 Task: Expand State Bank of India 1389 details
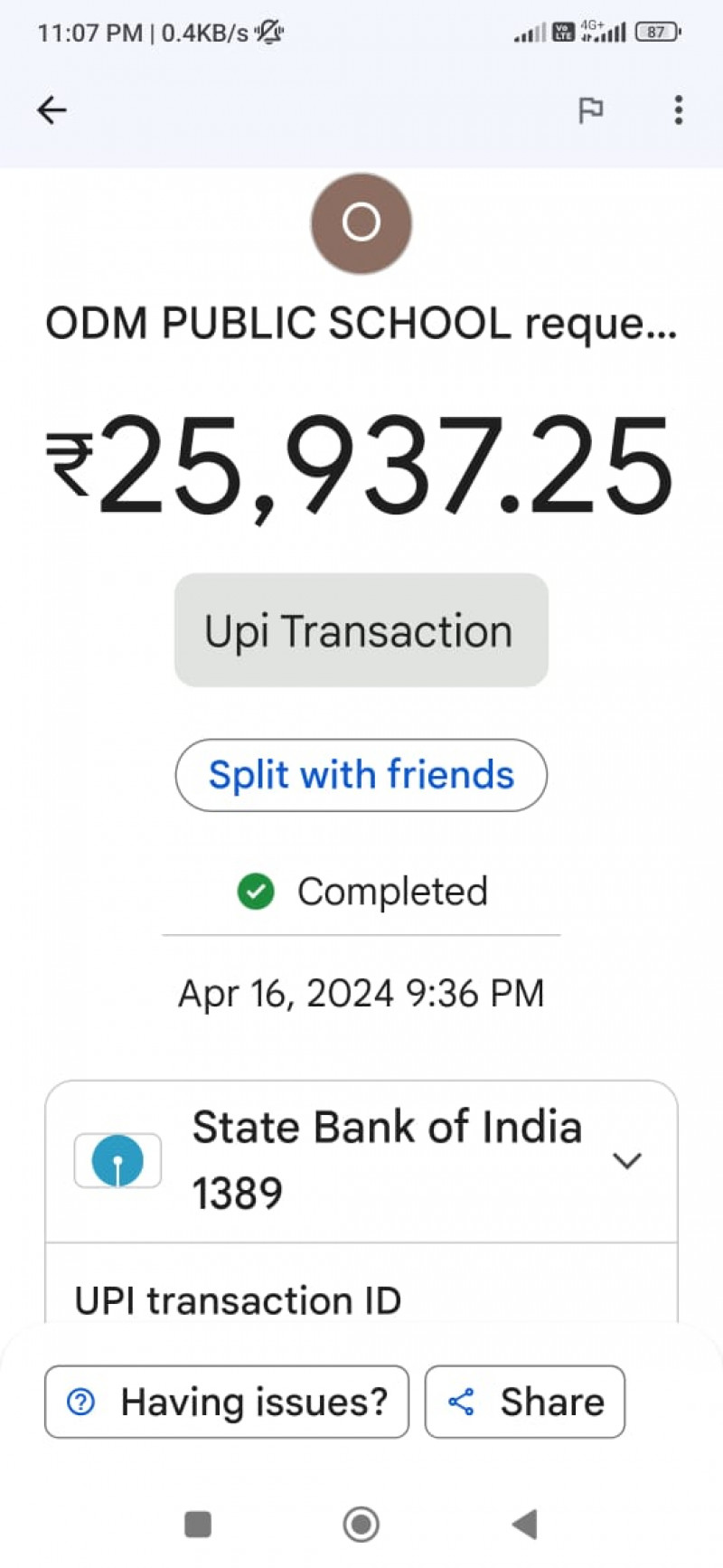pos(626,1160)
